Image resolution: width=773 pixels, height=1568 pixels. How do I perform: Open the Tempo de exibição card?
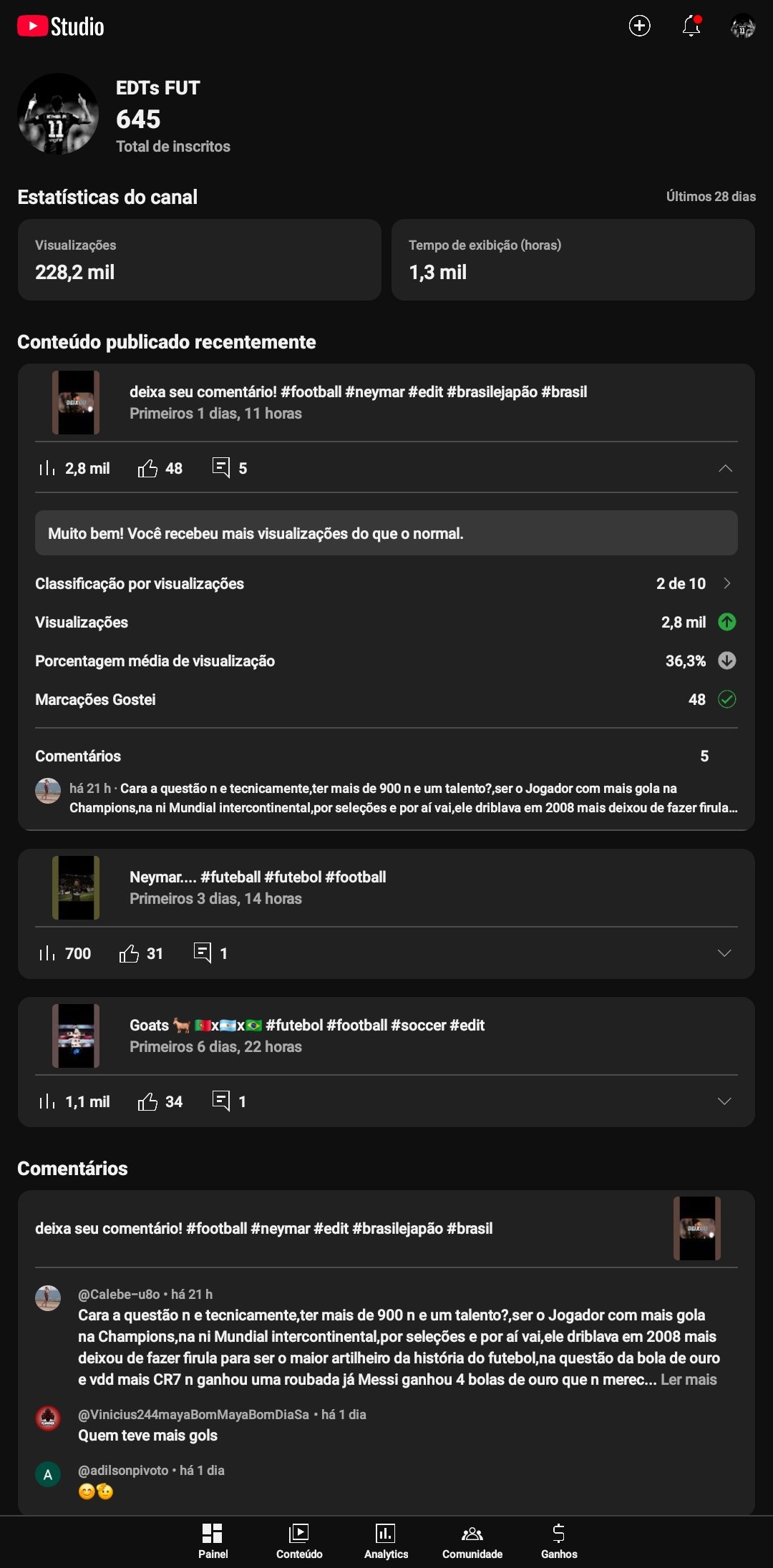(573, 260)
